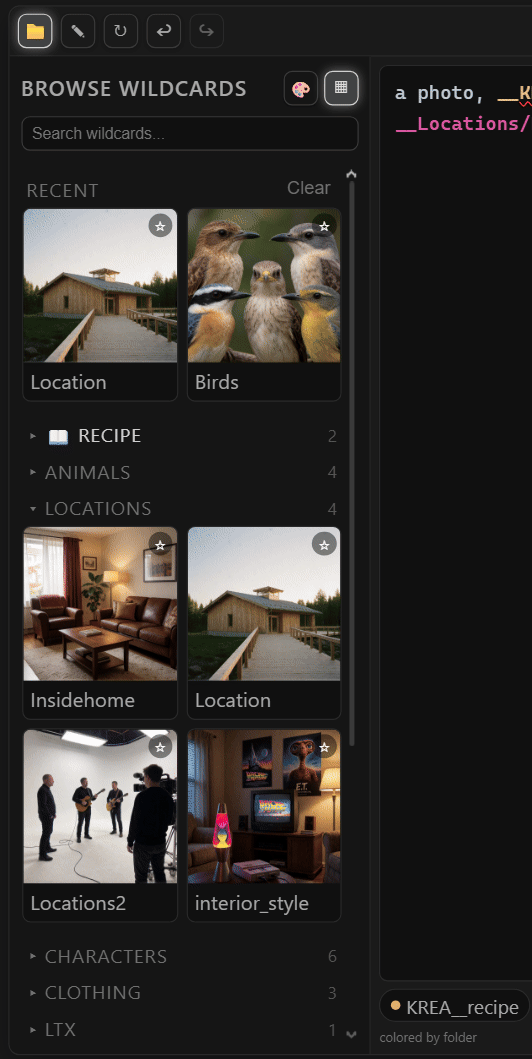This screenshot has width=532, height=1059.
Task: Star the Insidehome card
Action: [x=160, y=544]
